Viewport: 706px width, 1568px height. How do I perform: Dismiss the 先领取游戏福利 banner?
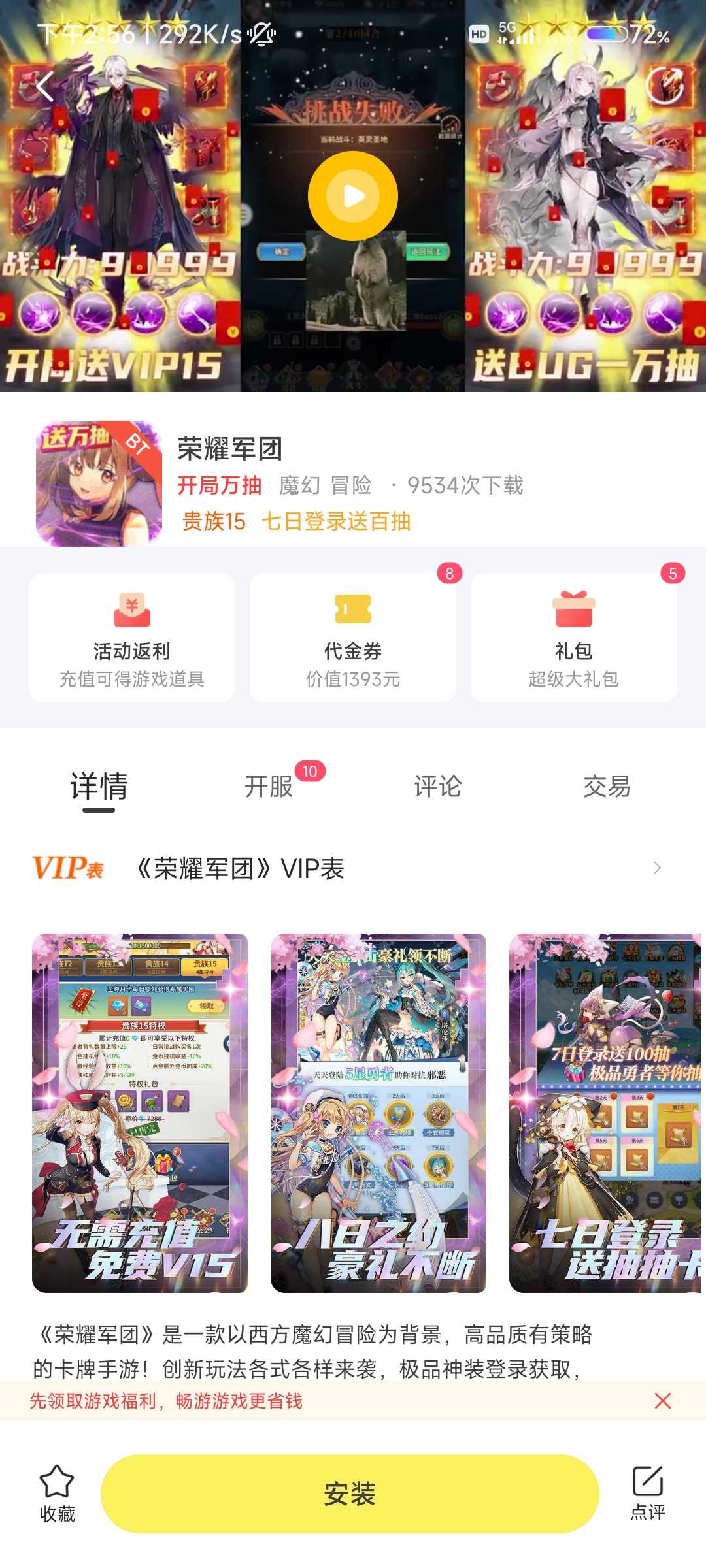pos(662,1401)
